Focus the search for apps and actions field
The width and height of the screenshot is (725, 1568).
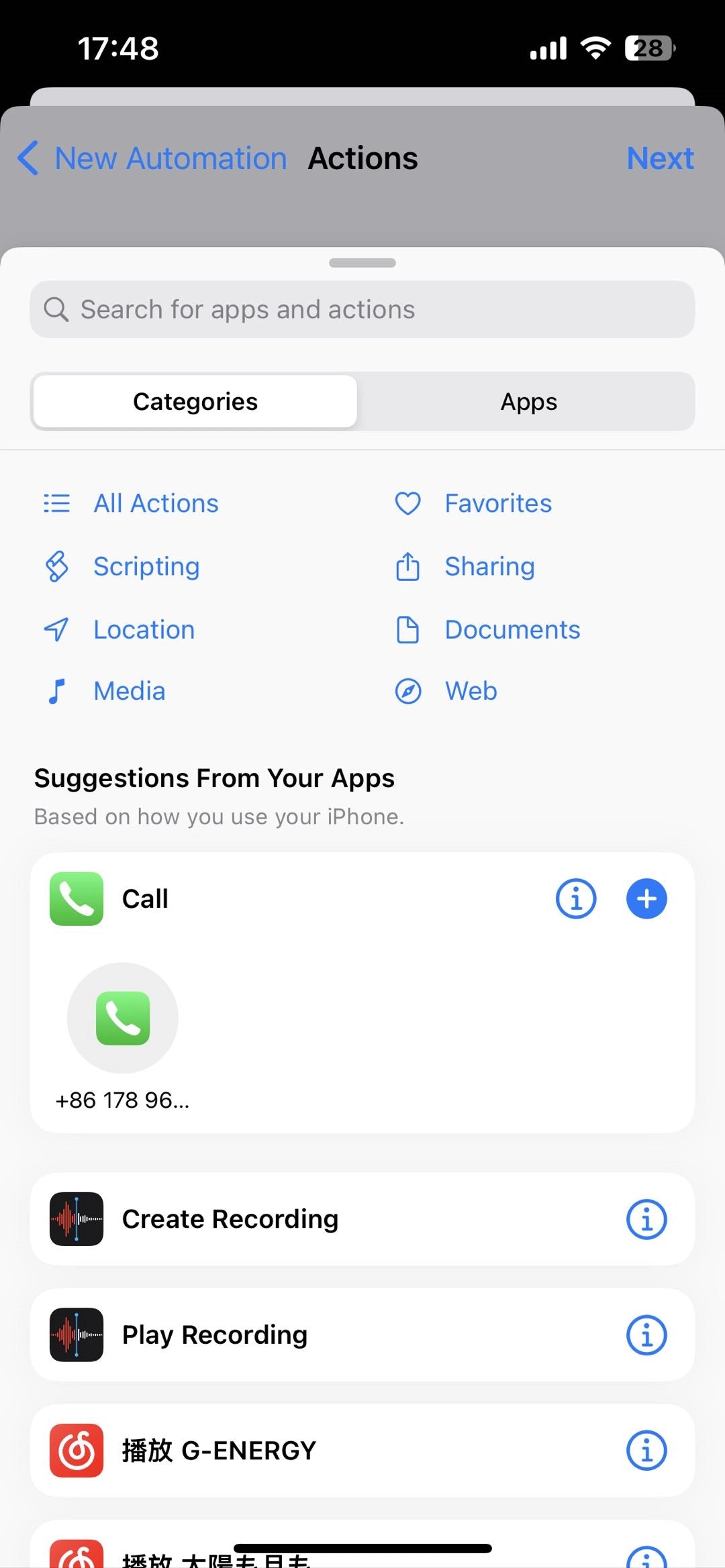point(362,309)
